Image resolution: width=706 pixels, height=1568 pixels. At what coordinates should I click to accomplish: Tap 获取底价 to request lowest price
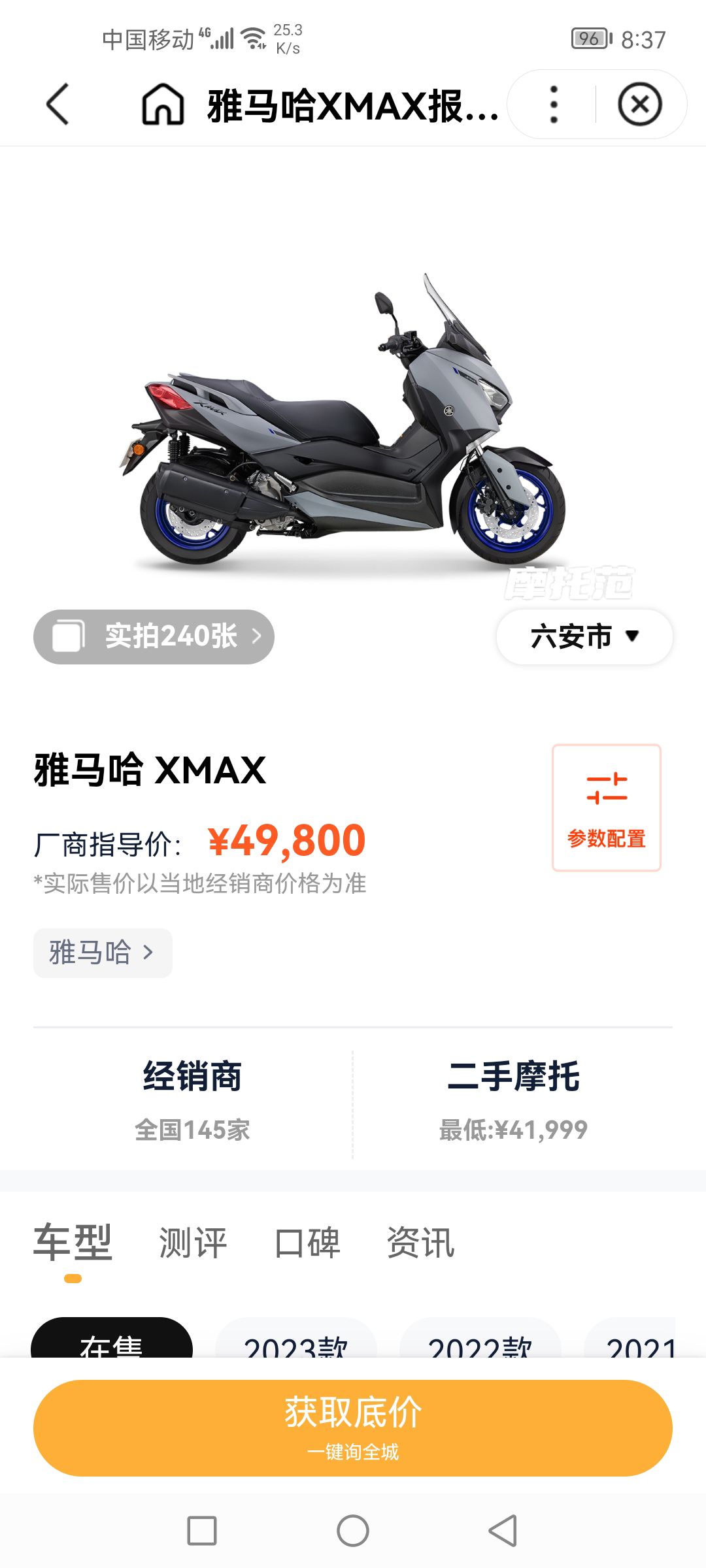pyautogui.click(x=352, y=1428)
